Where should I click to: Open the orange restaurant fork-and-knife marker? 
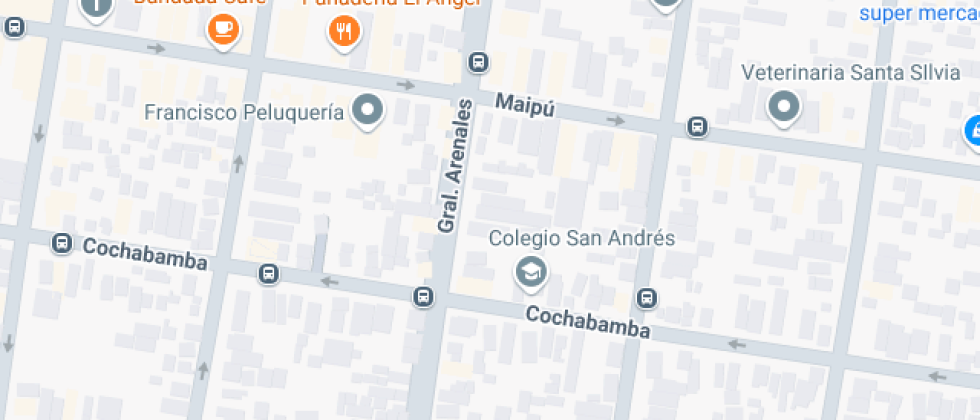click(343, 31)
